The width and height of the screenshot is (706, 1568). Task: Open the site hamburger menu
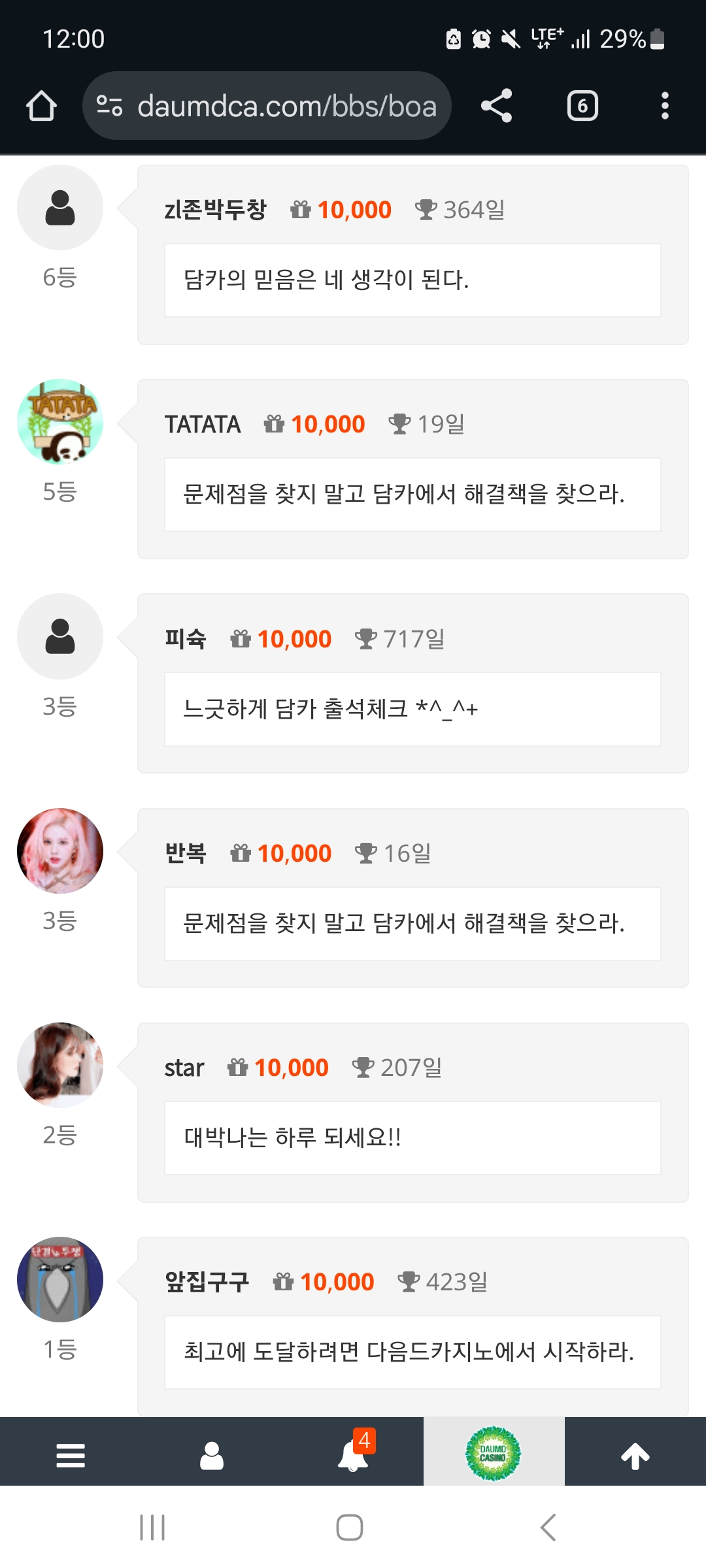71,1456
